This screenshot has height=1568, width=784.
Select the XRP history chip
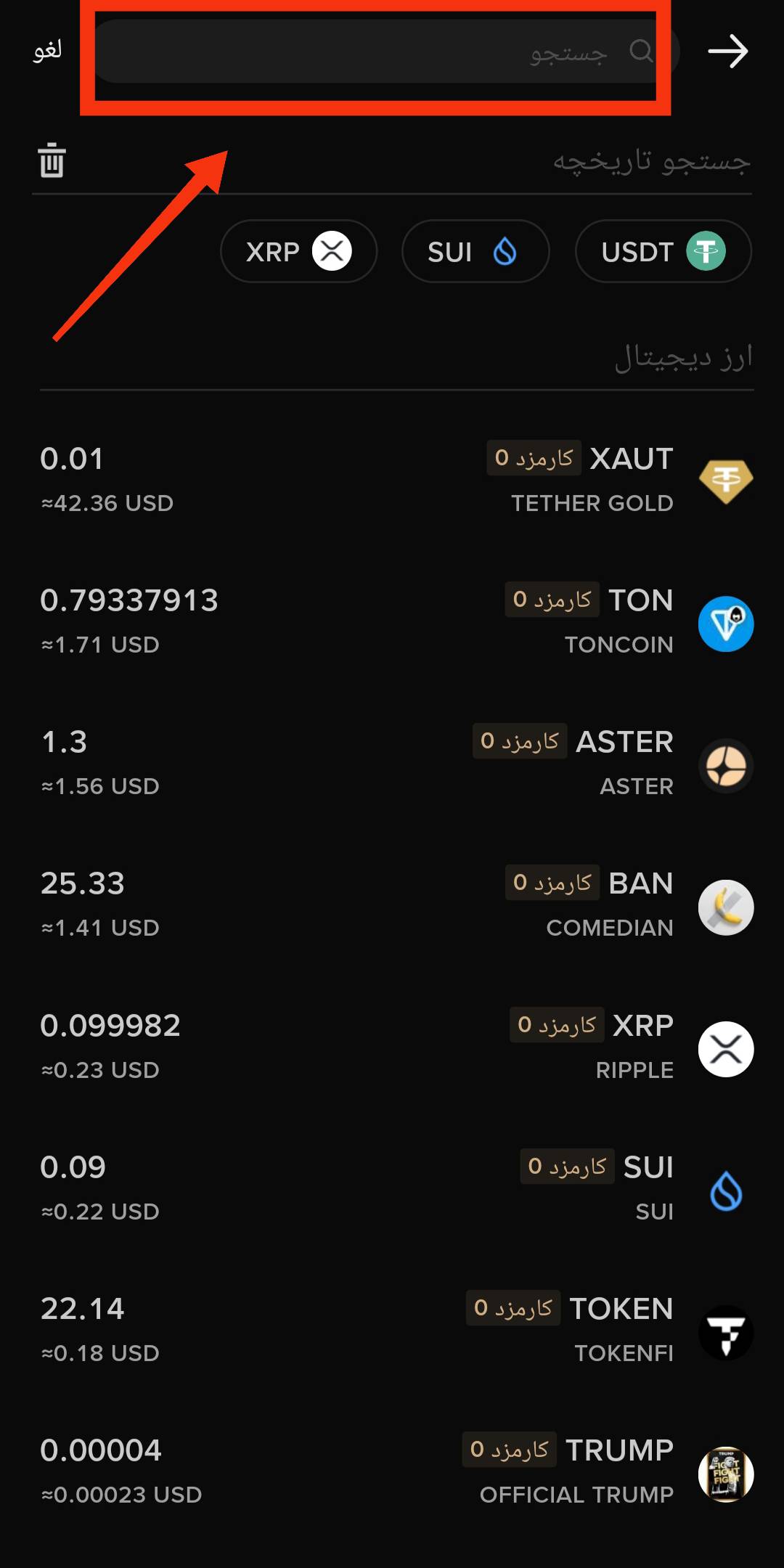coord(298,251)
